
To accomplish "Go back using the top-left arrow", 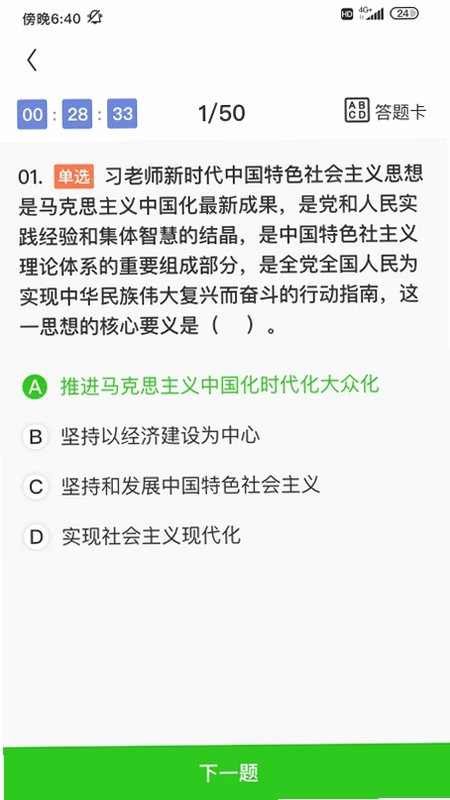I will click(x=32, y=60).
